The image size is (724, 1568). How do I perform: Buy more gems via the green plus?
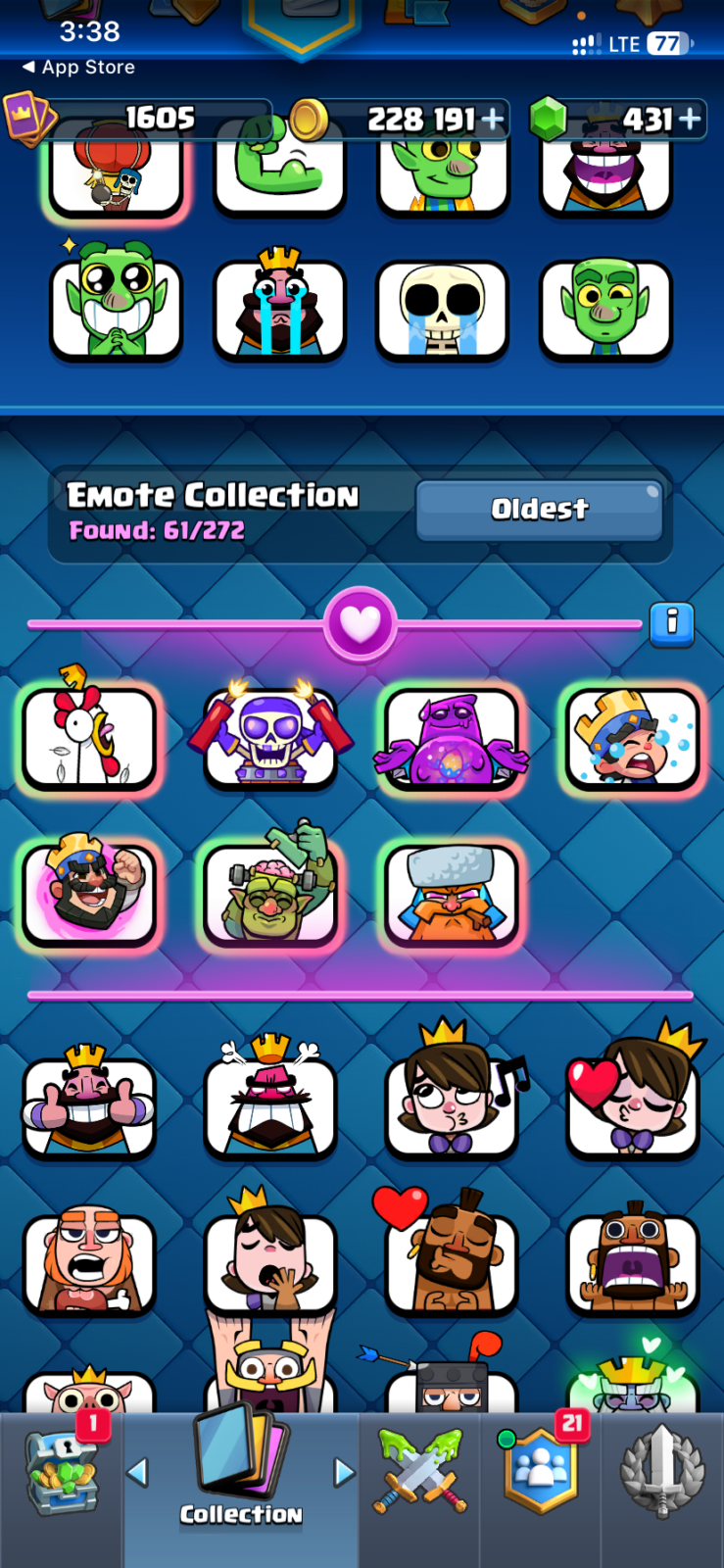coord(690,120)
